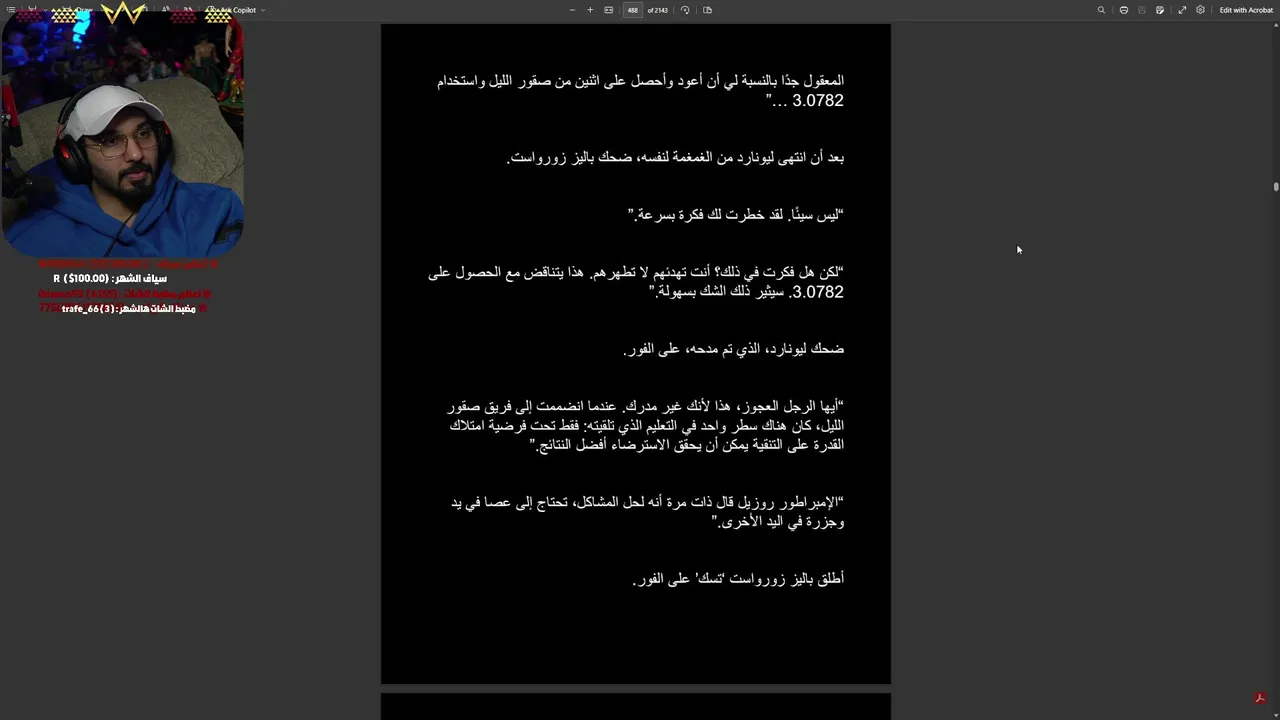Print the PDF document

click(x=1124, y=10)
